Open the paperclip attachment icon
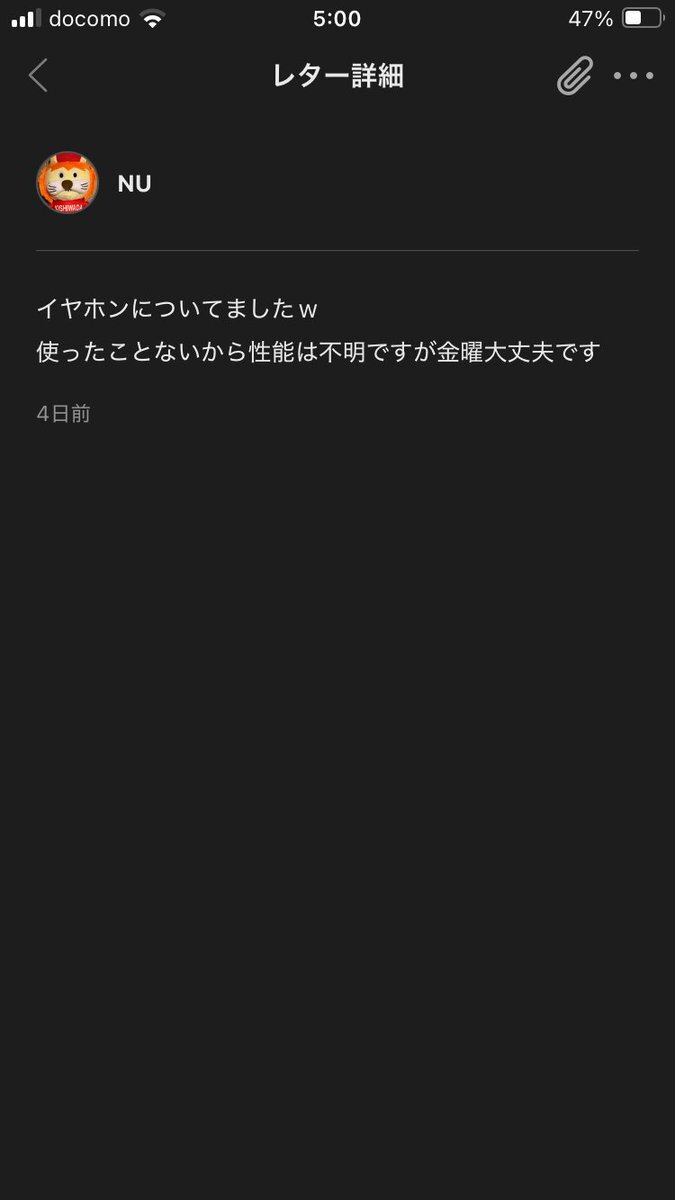Viewport: 675px width, 1200px height. pyautogui.click(x=574, y=76)
